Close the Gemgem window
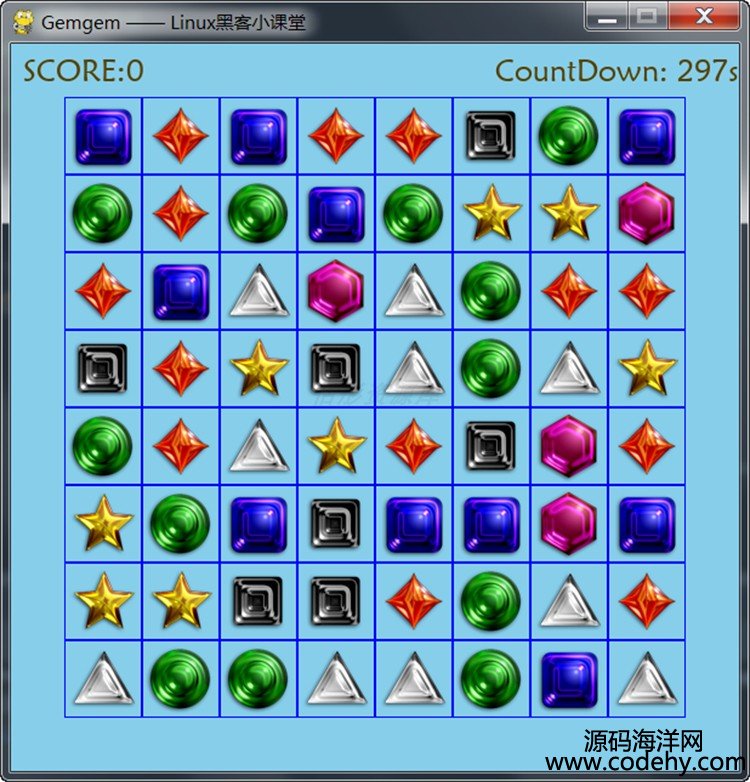The width and height of the screenshot is (750, 782). [705, 15]
